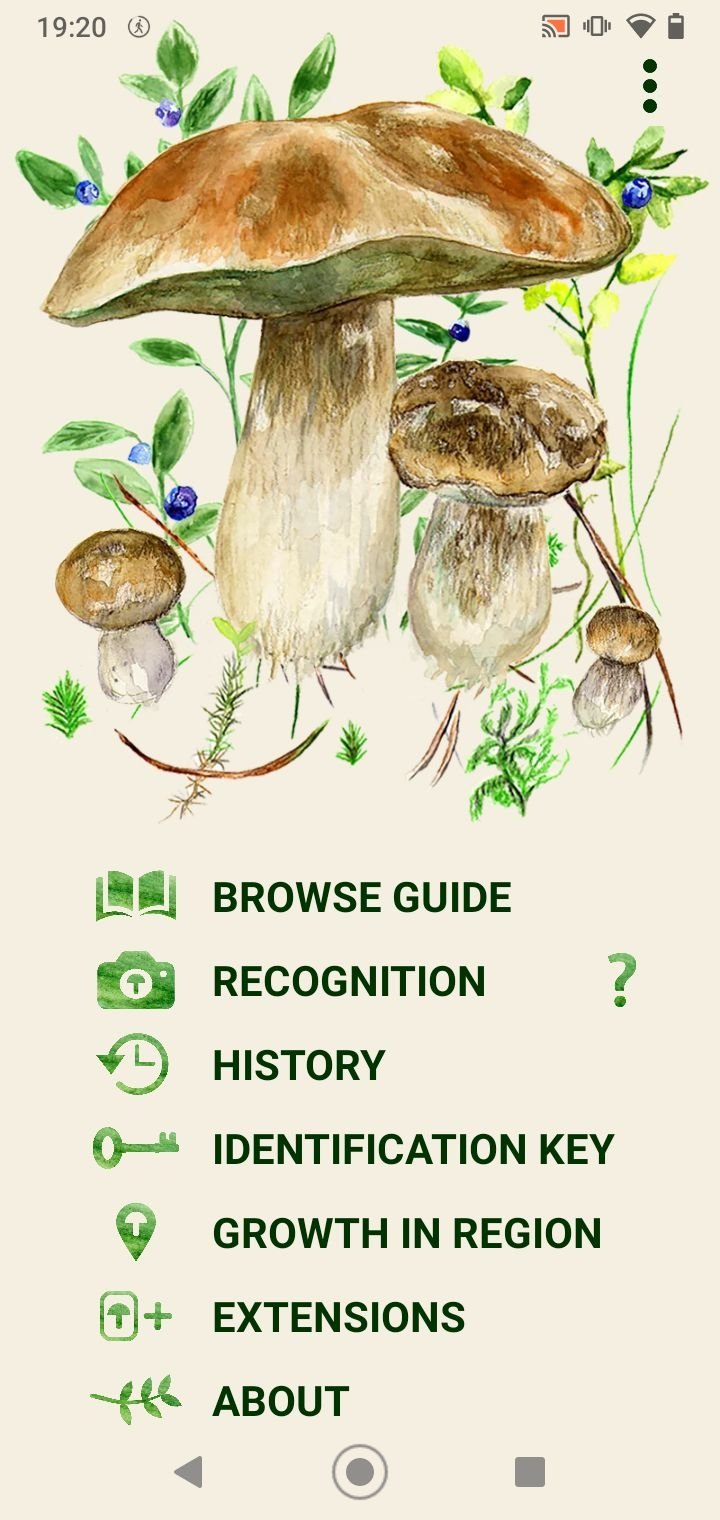Open the About page
The height and width of the screenshot is (1520, 720).
[220, 1401]
